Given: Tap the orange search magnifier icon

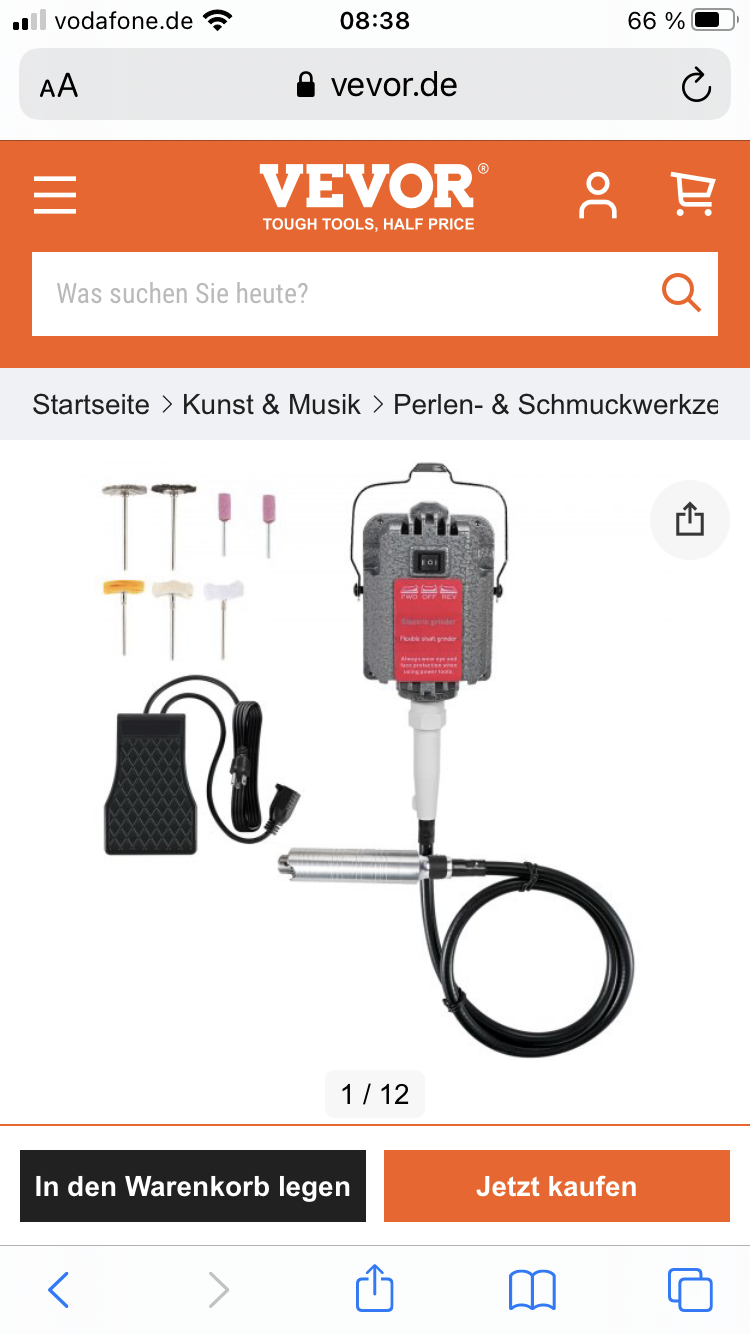Looking at the screenshot, I should (681, 293).
